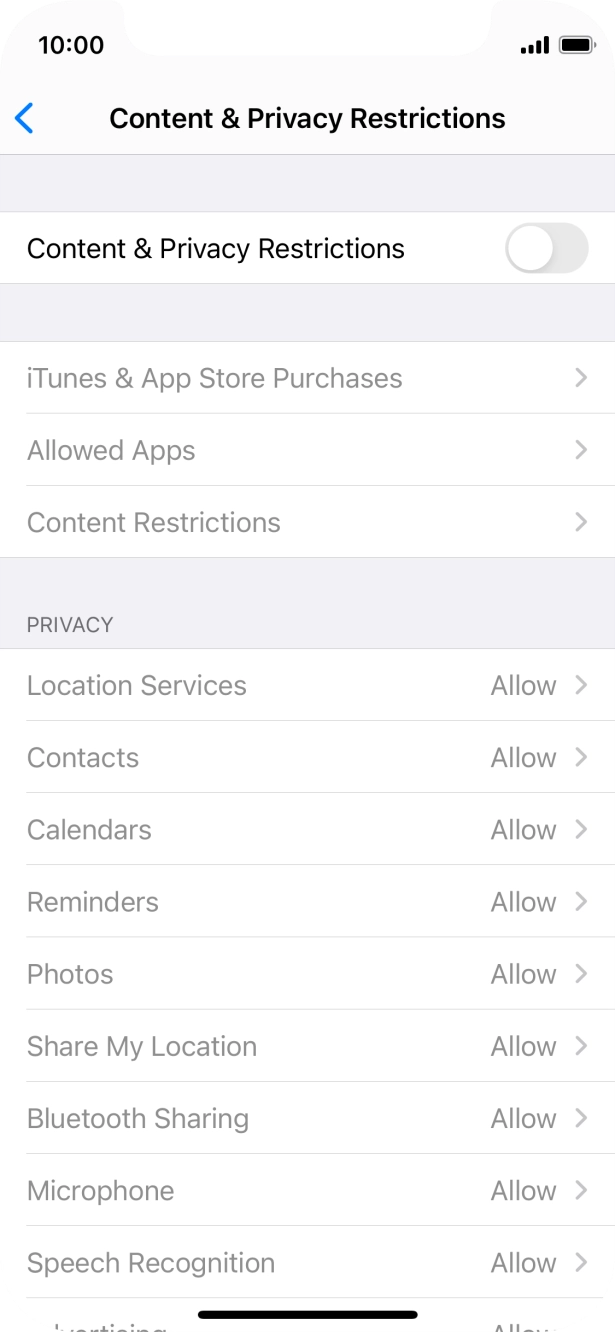Open the Speech Recognition row

point(307,1261)
